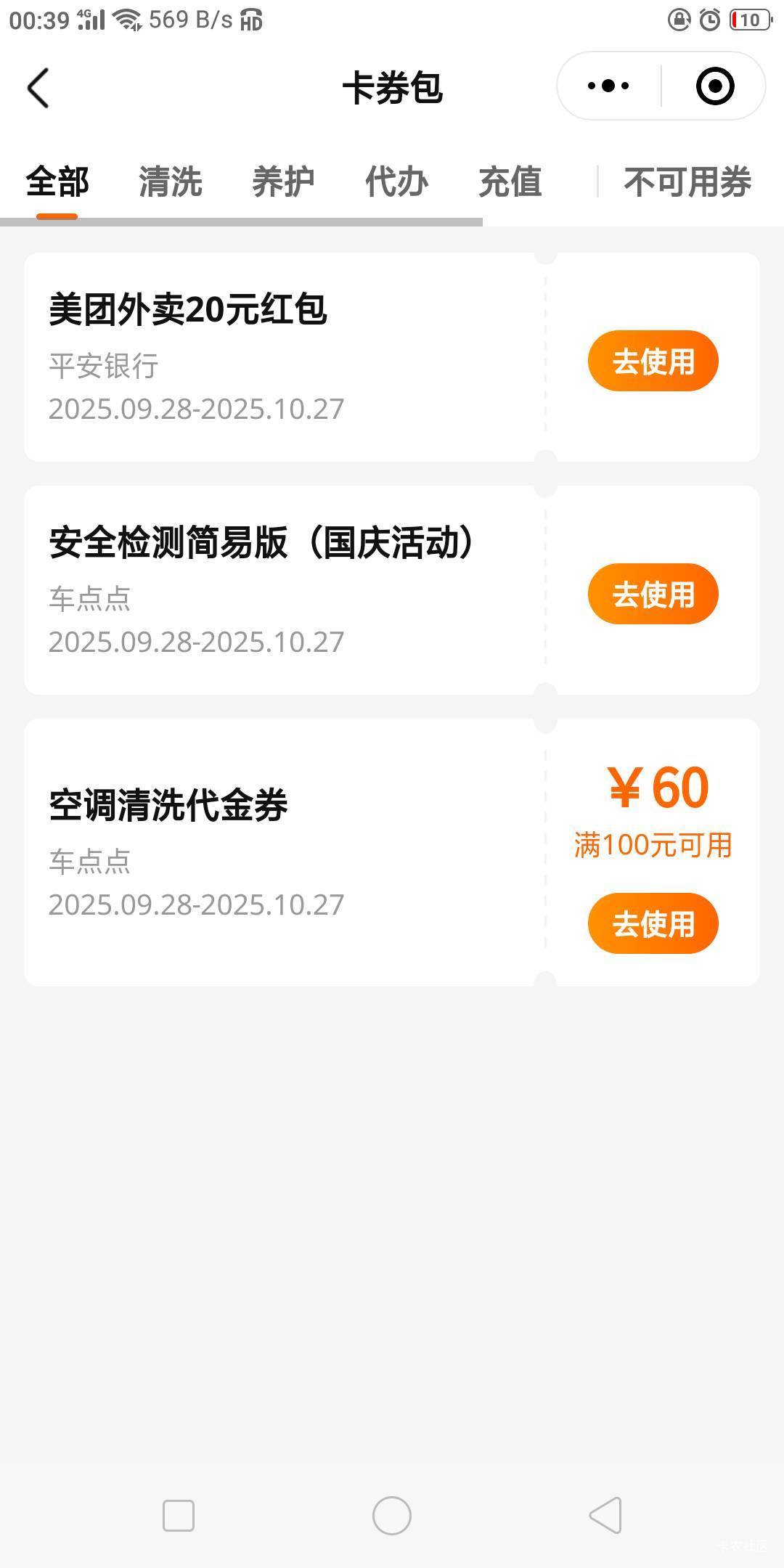Image resolution: width=784 pixels, height=1568 pixels.
Task: Go back from the 卡券包 page
Action: coord(38,88)
